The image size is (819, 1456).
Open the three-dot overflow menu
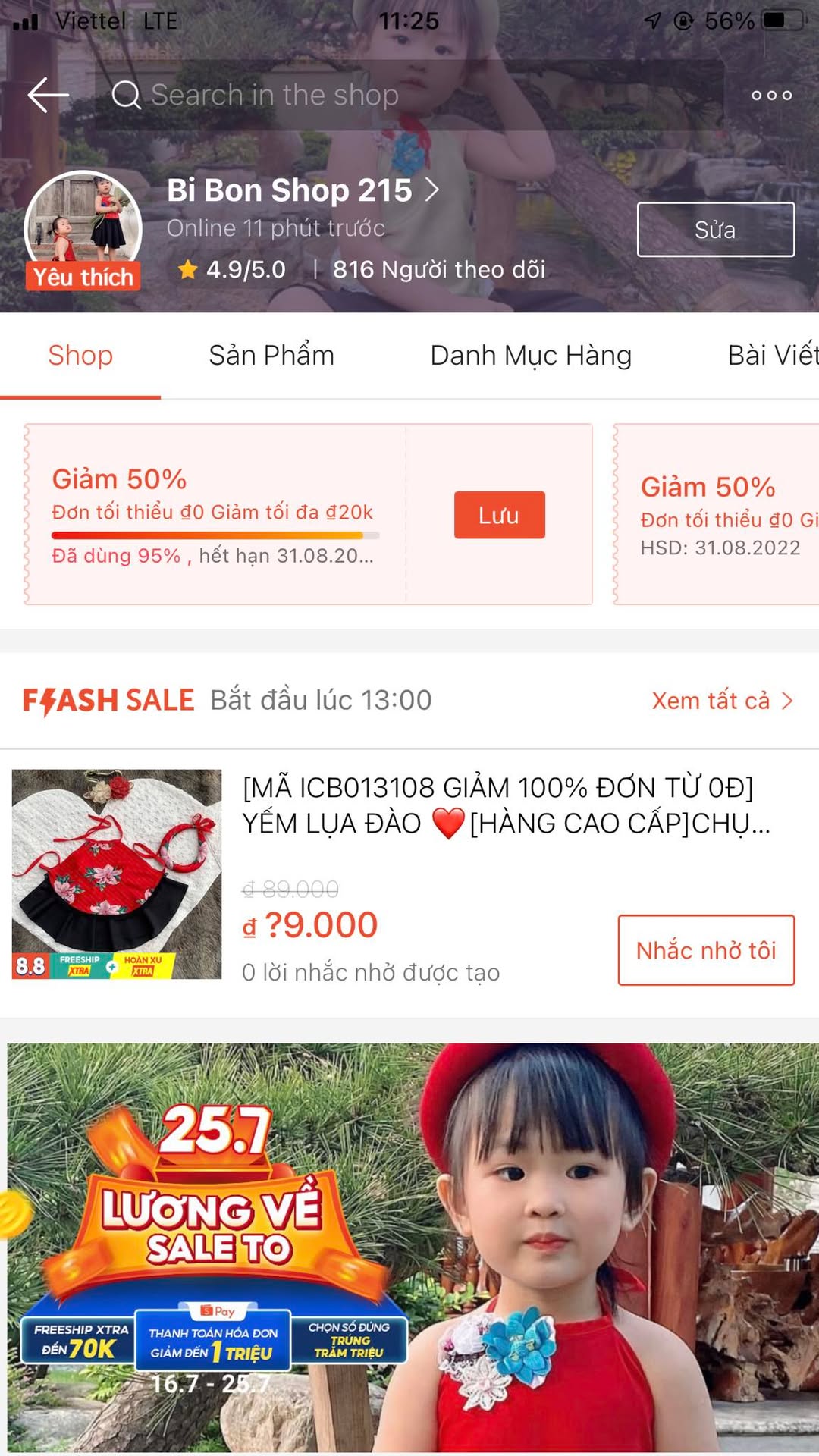pyautogui.click(x=771, y=96)
